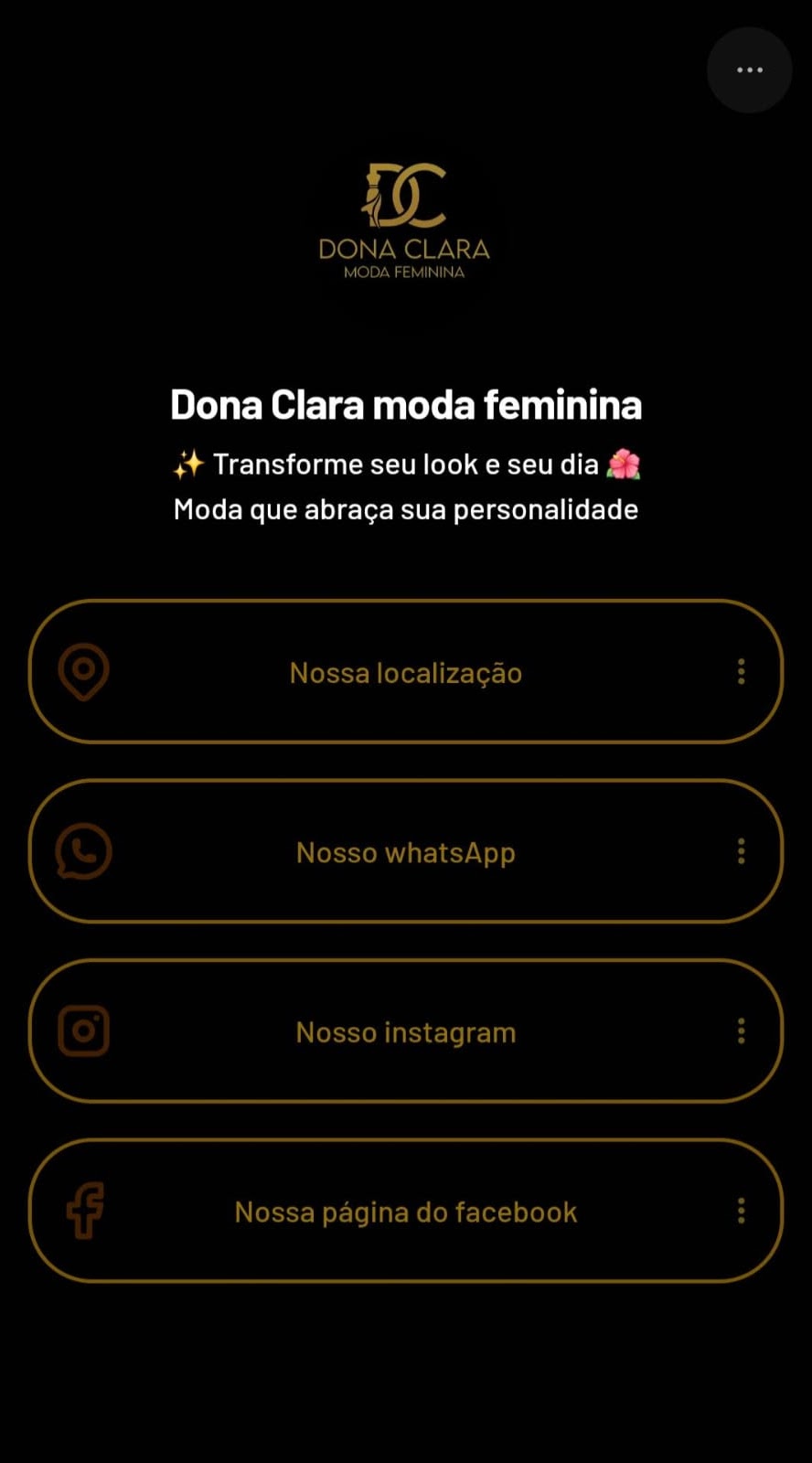Open the Nossa página do facebook link

point(406,1211)
